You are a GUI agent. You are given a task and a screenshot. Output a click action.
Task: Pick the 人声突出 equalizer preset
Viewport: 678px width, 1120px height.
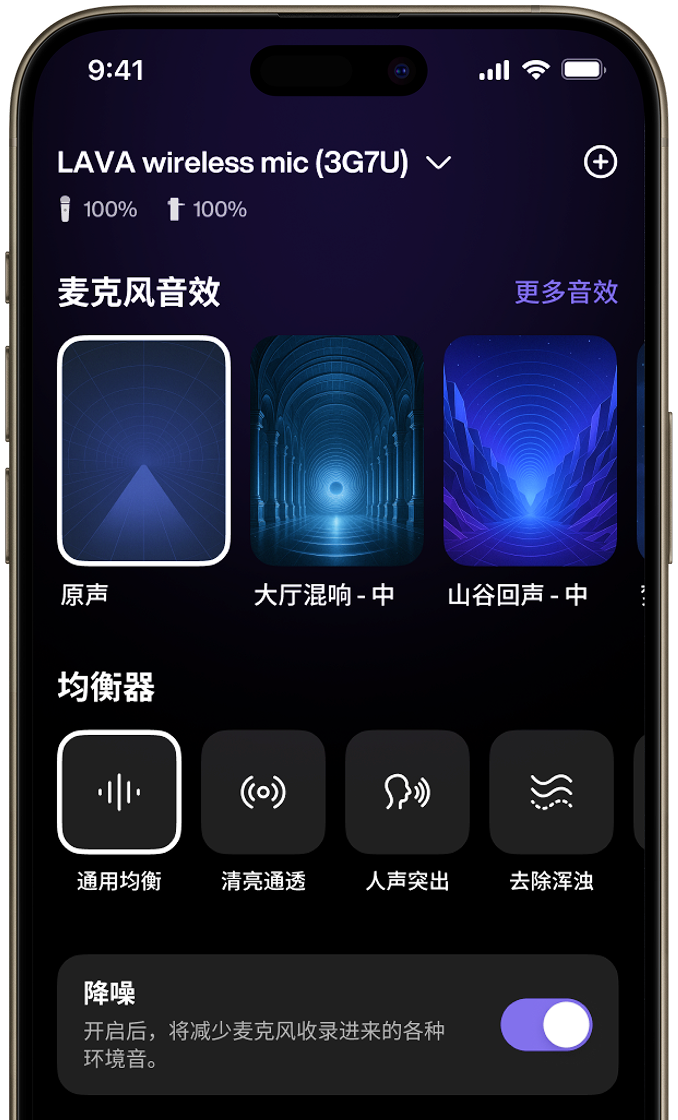pyautogui.click(x=407, y=792)
